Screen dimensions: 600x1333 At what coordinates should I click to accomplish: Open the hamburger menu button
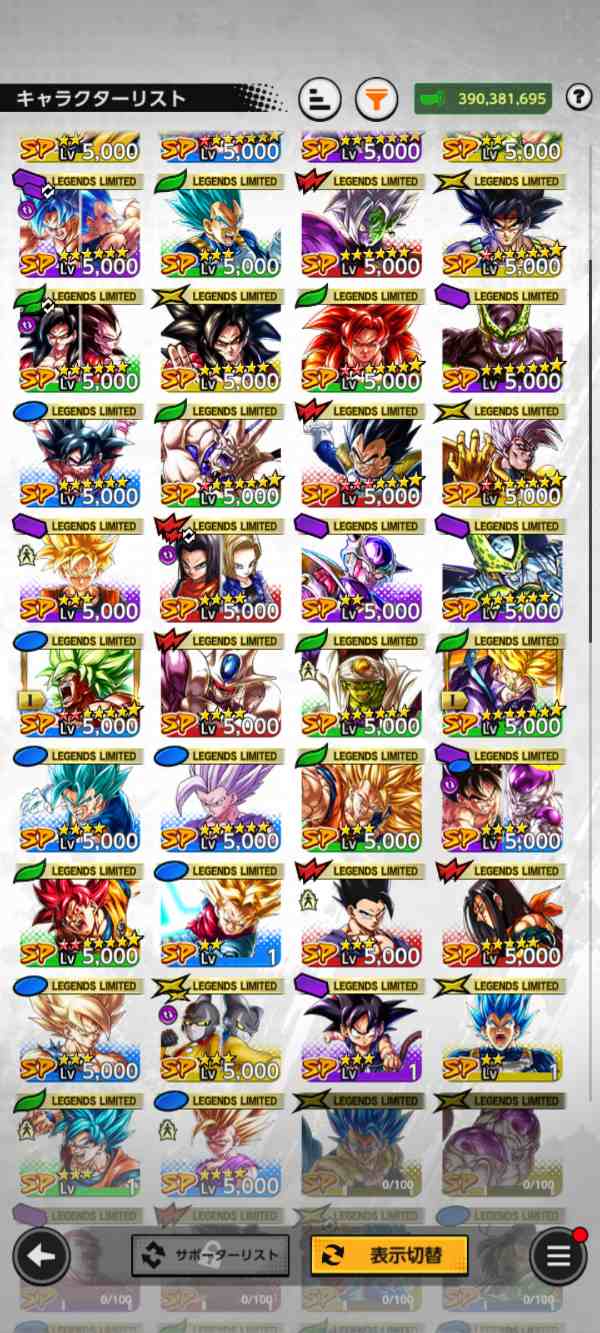tap(558, 1256)
